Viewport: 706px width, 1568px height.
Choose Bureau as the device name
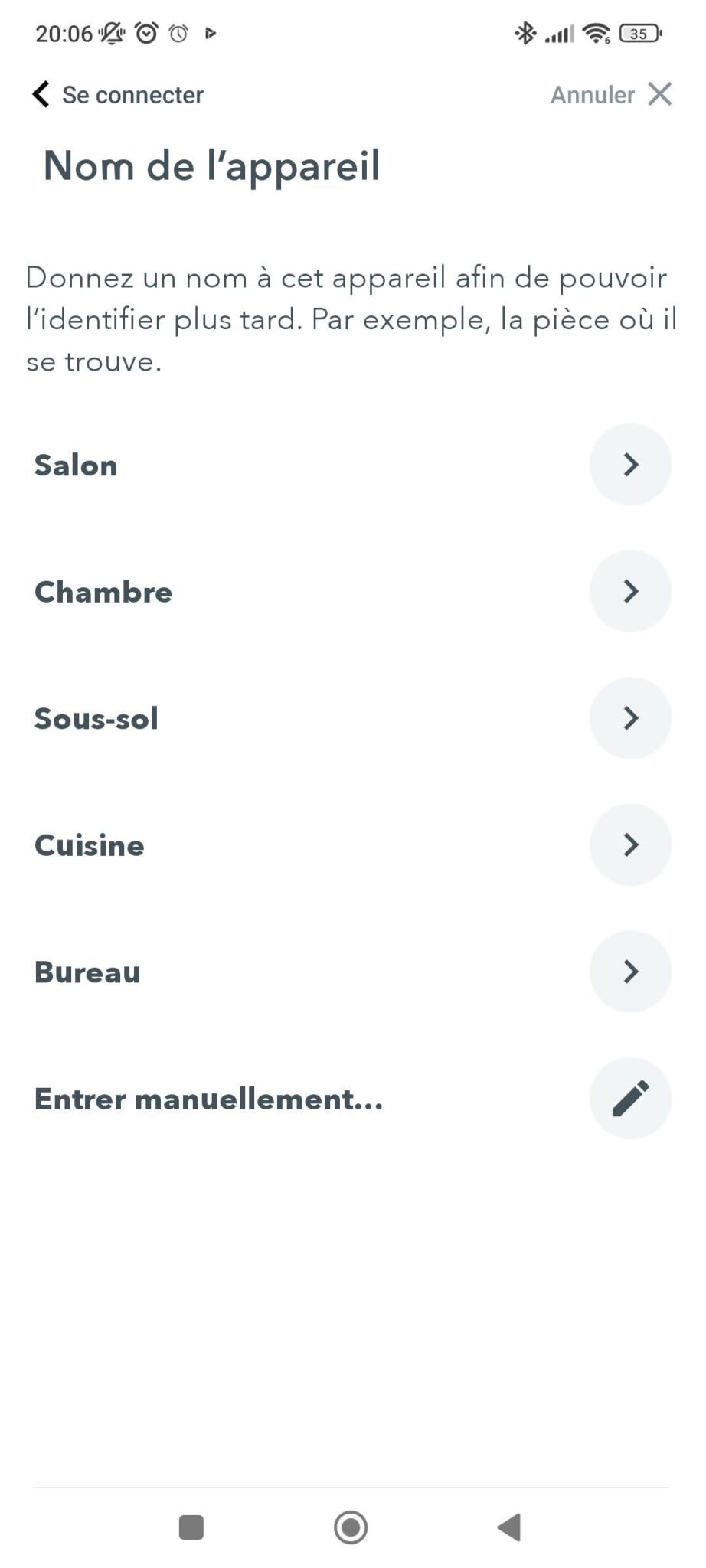(352, 972)
